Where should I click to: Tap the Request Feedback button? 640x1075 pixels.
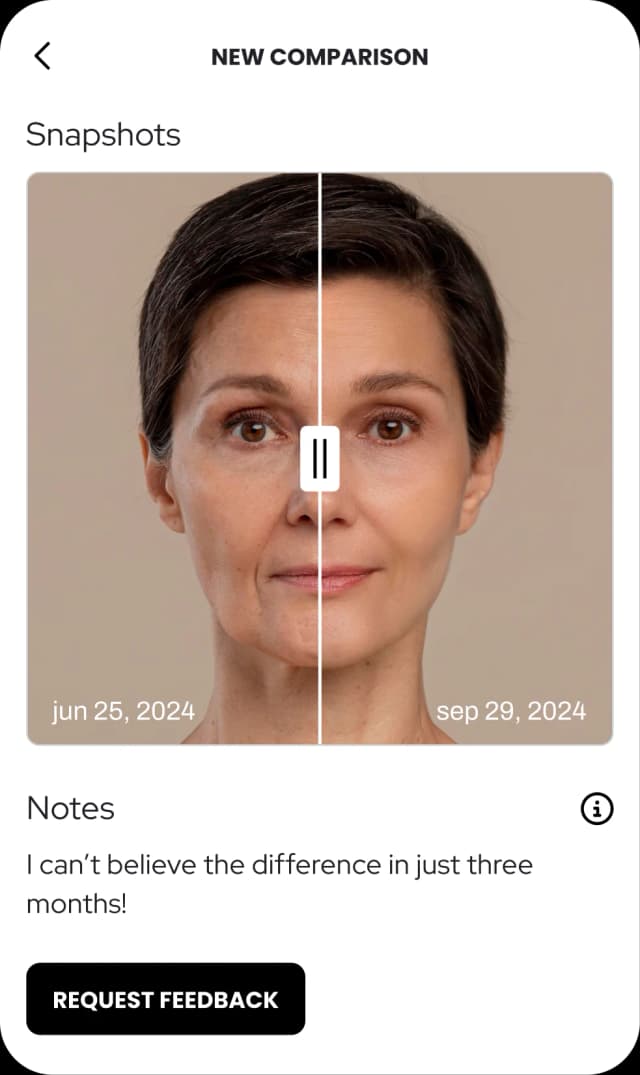coord(165,999)
